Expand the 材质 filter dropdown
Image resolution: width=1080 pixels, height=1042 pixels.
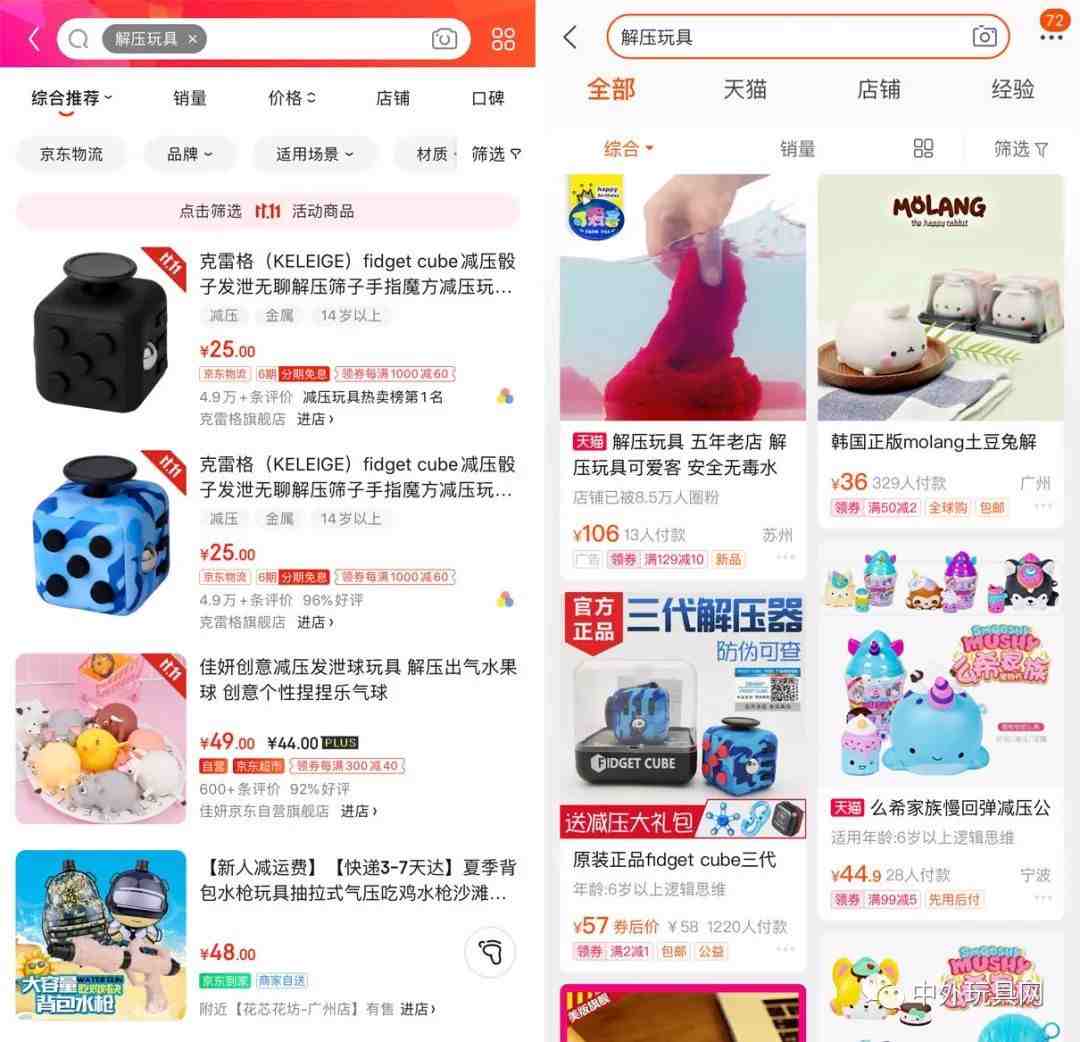[x=436, y=154]
